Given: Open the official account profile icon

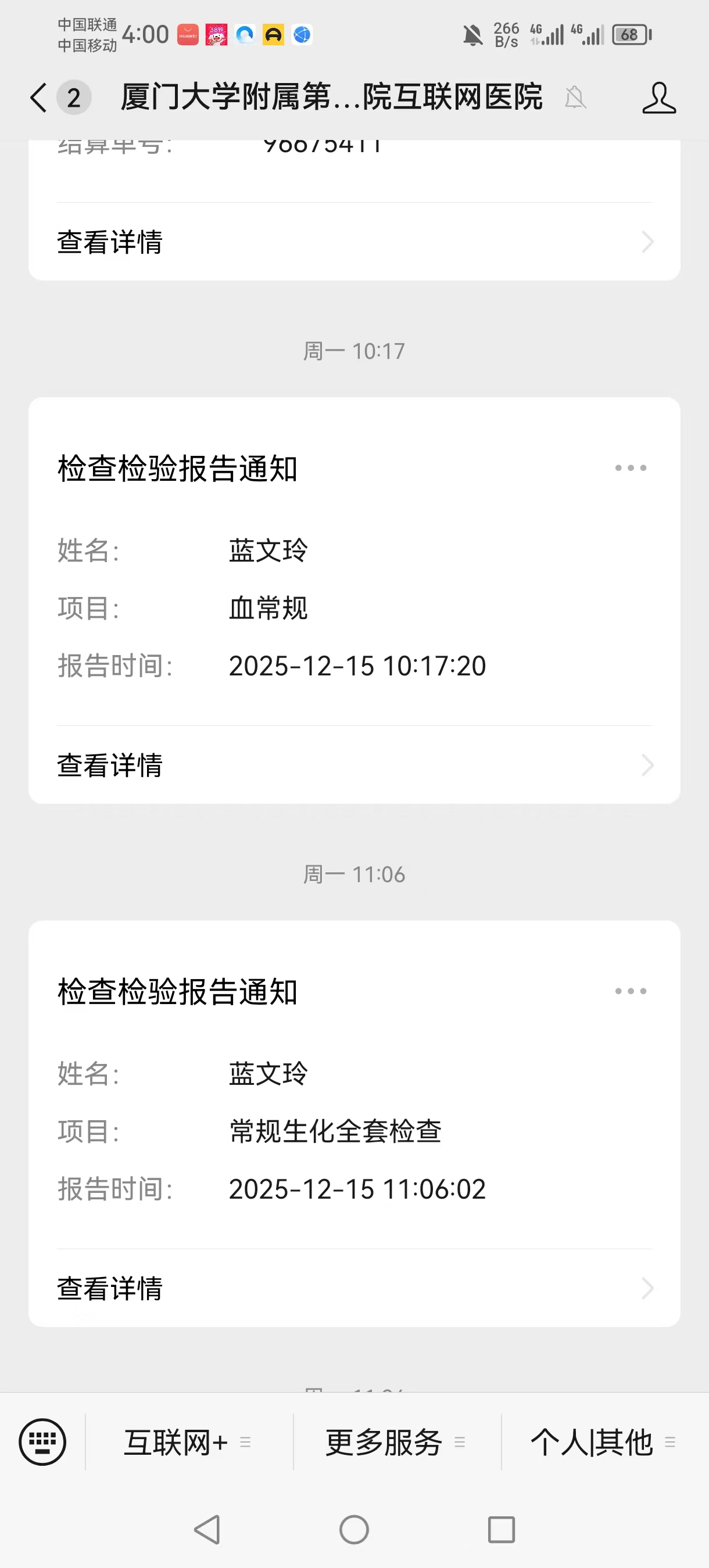Looking at the screenshot, I should pos(658,98).
